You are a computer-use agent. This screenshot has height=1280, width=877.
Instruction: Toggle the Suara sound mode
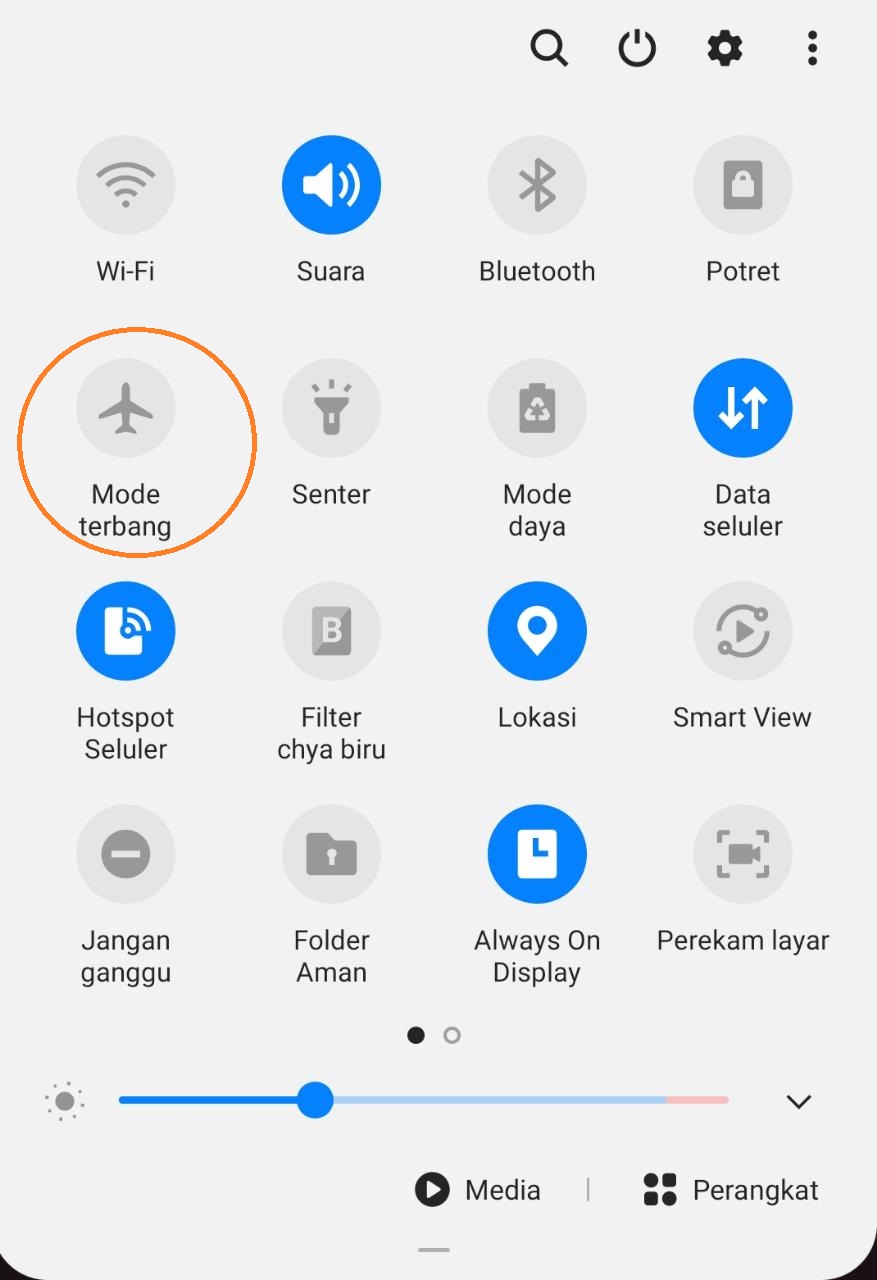[331, 186]
